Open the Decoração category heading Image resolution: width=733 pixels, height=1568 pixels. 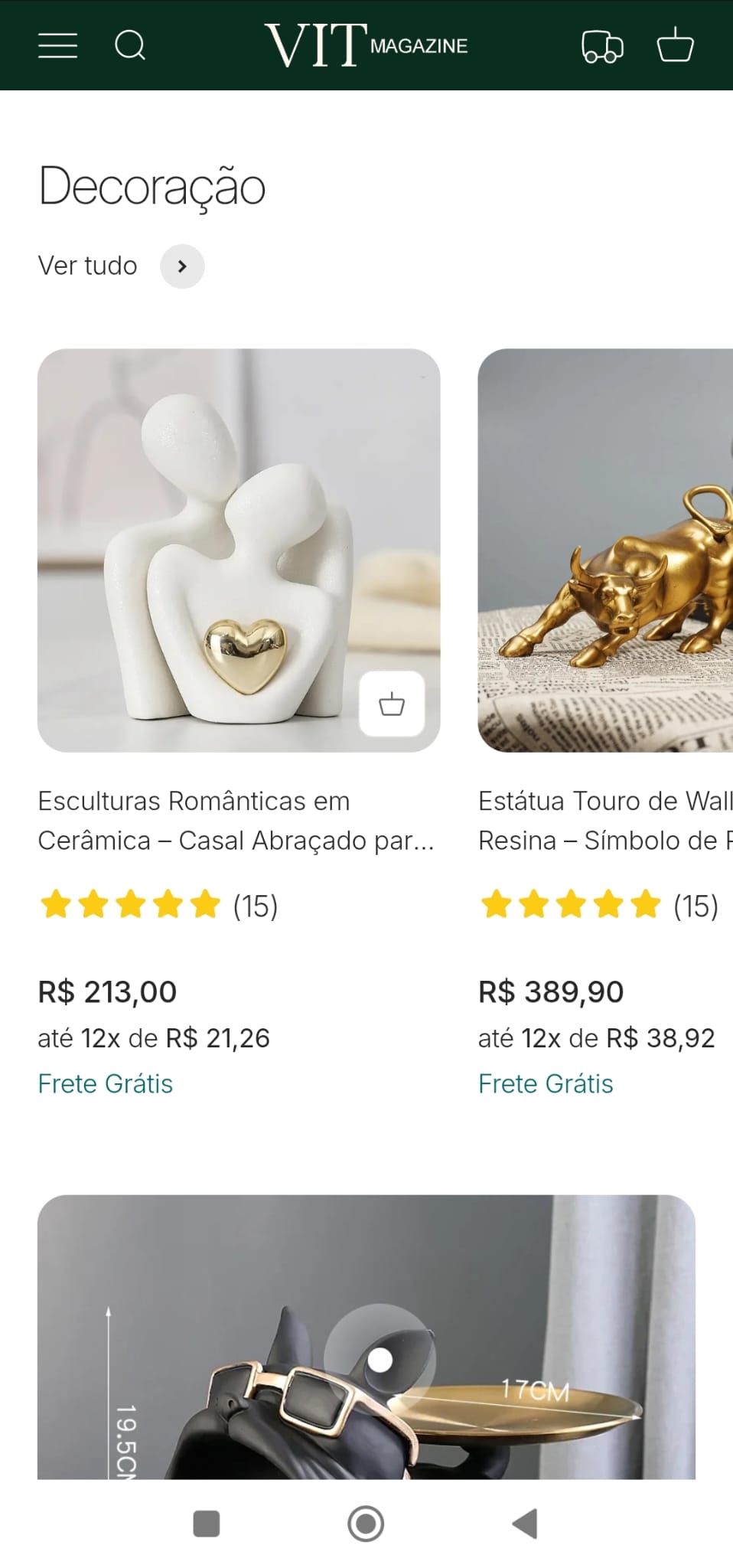tap(151, 185)
